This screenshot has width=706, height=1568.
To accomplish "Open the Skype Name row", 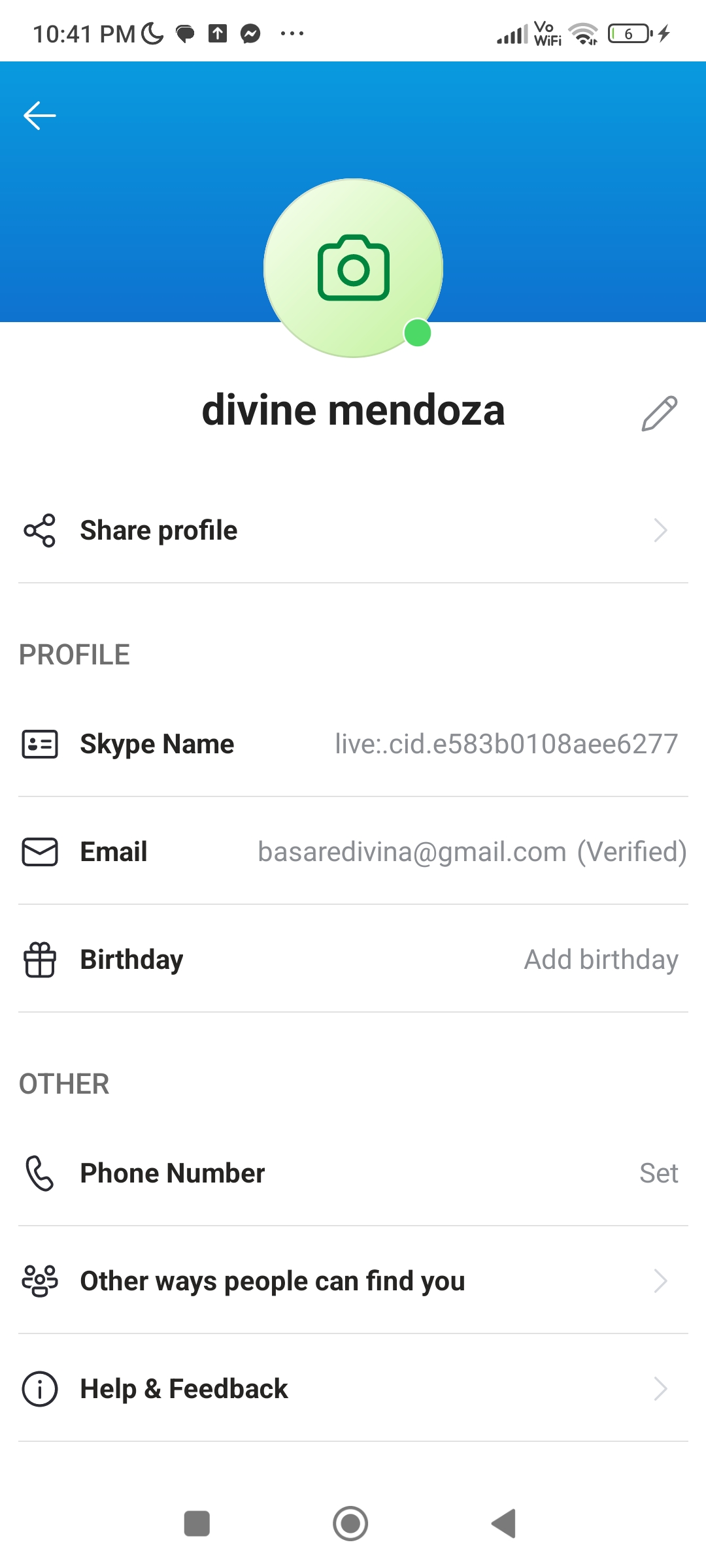I will pos(353,744).
